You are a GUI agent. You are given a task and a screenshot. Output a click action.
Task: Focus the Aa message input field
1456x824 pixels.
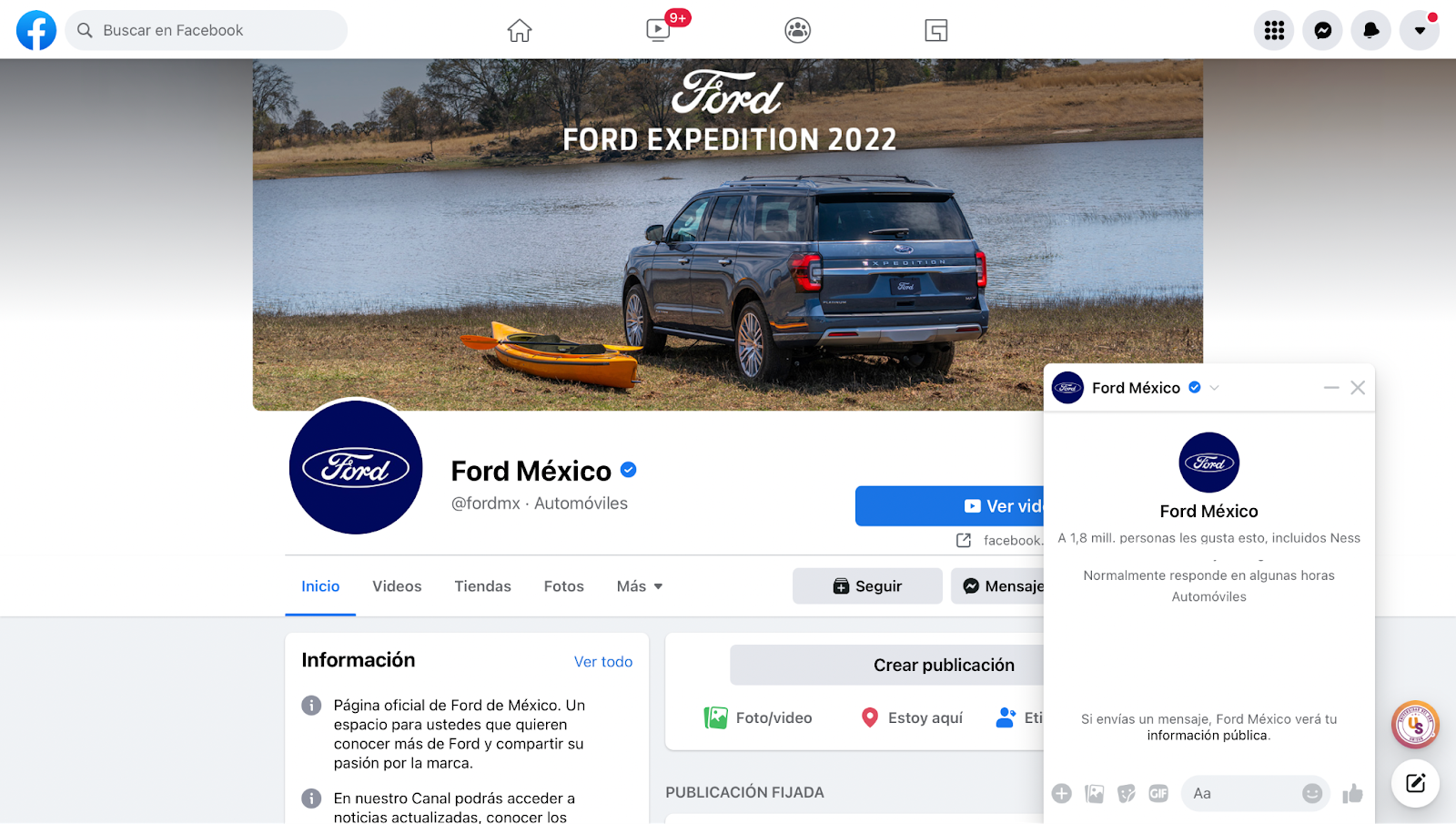[1242, 793]
